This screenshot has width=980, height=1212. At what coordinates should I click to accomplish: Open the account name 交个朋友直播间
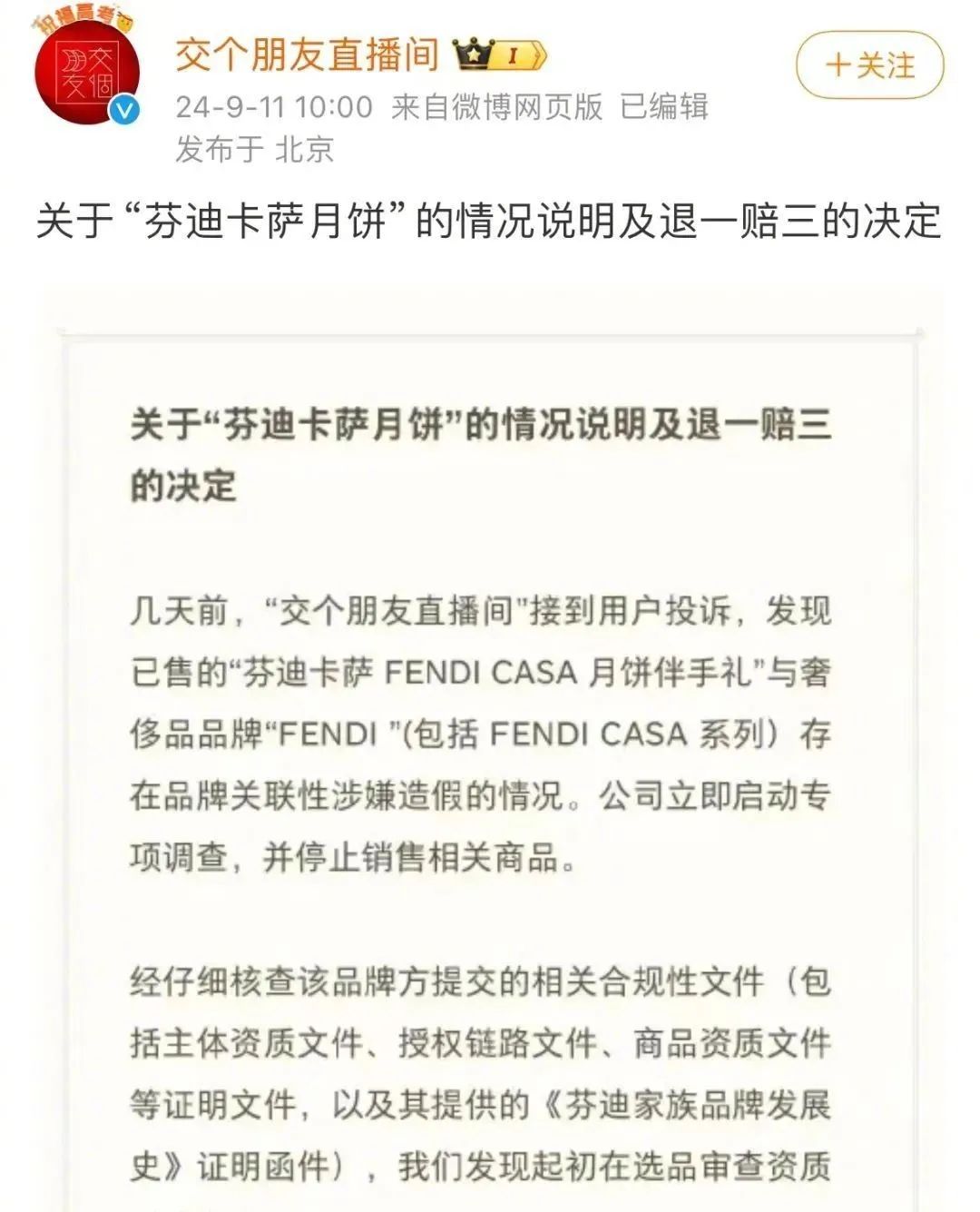(307, 55)
